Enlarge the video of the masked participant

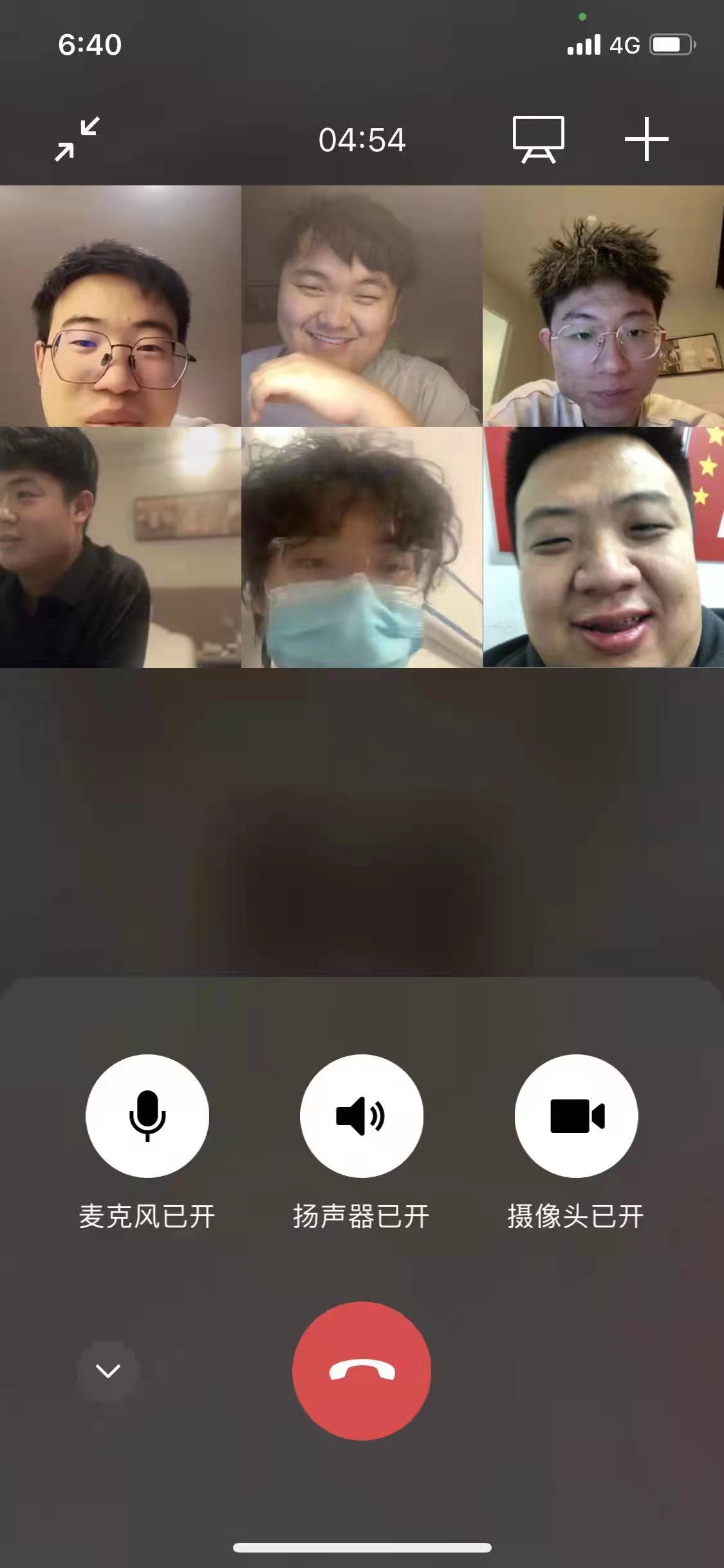tap(362, 547)
